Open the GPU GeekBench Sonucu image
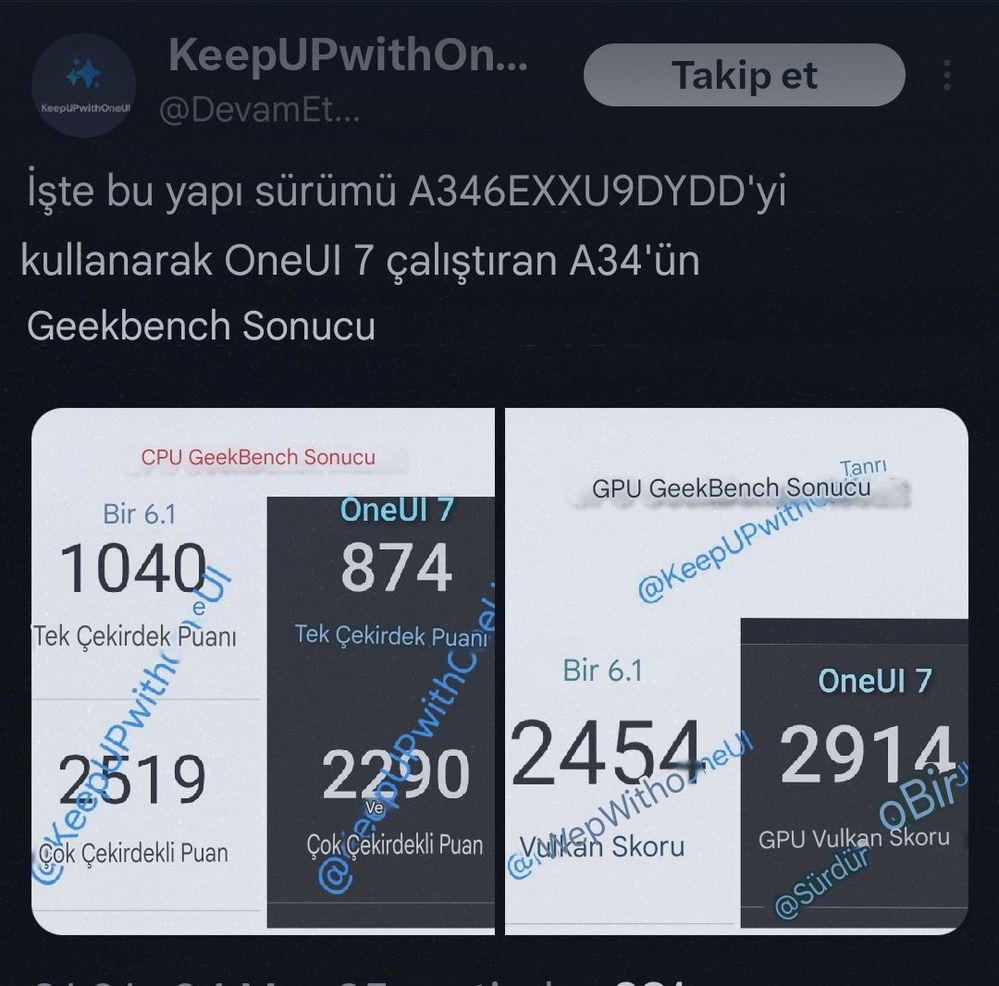Image resolution: width=999 pixels, height=986 pixels. pyautogui.click(x=737, y=670)
